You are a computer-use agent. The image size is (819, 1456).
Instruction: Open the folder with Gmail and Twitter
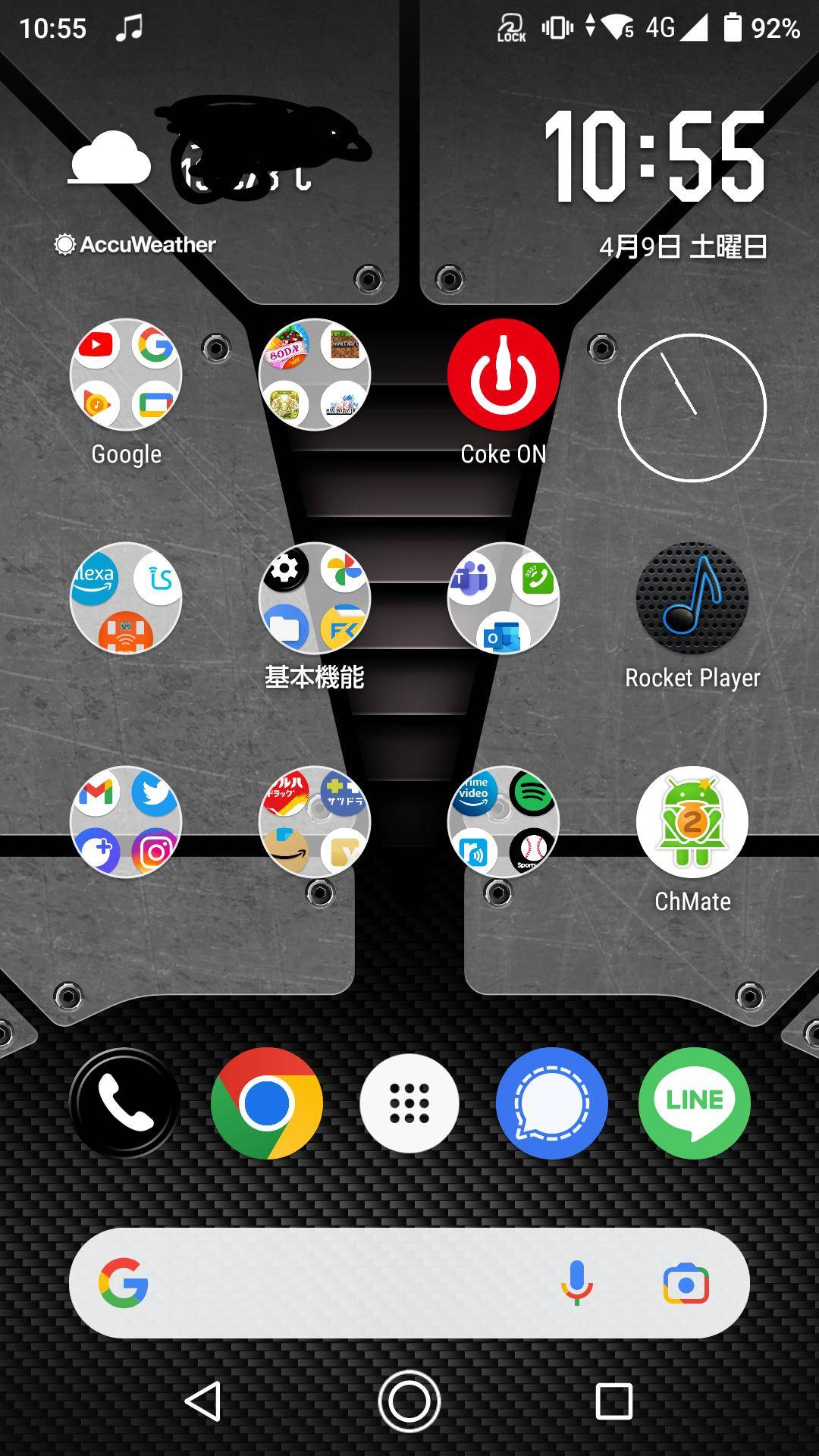(x=126, y=822)
